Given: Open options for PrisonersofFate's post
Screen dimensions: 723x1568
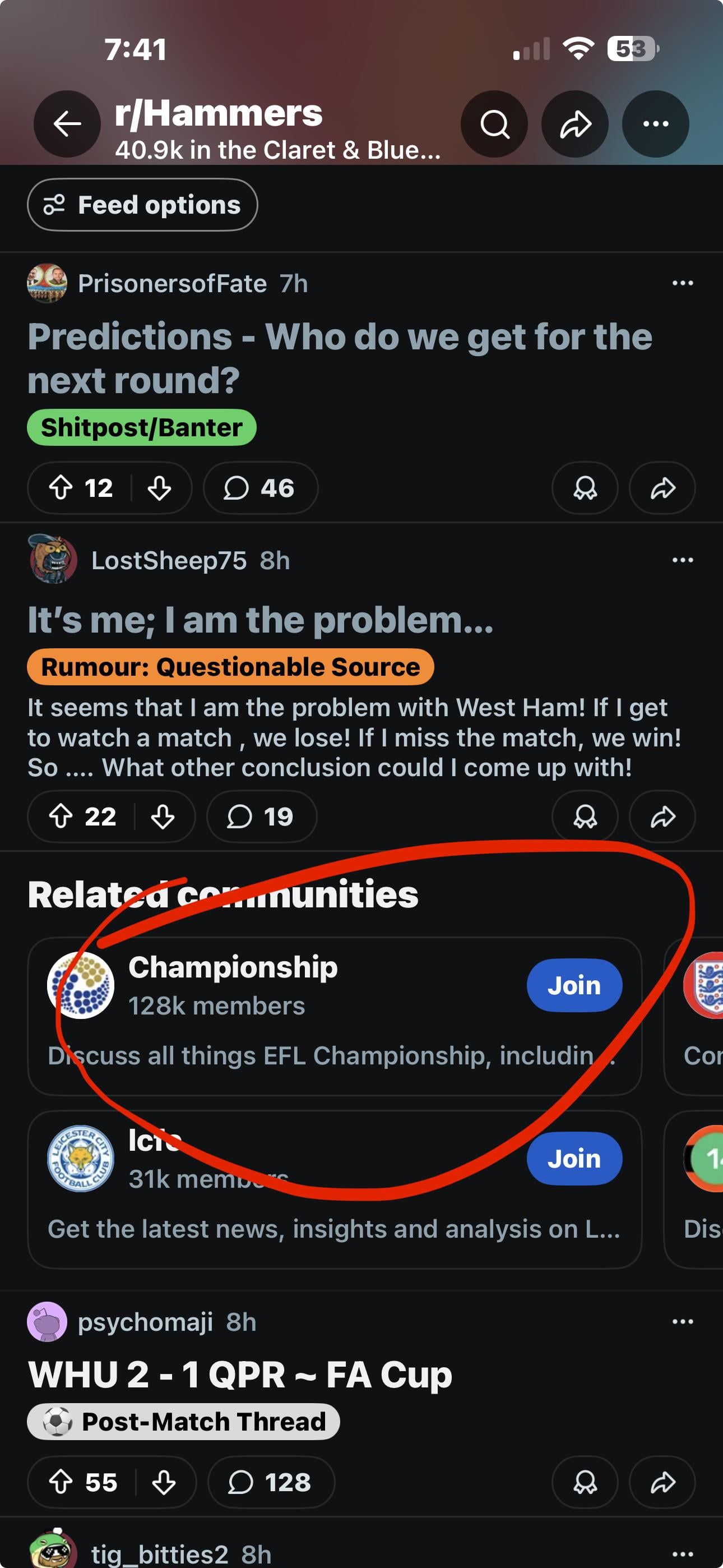Looking at the screenshot, I should [682, 283].
